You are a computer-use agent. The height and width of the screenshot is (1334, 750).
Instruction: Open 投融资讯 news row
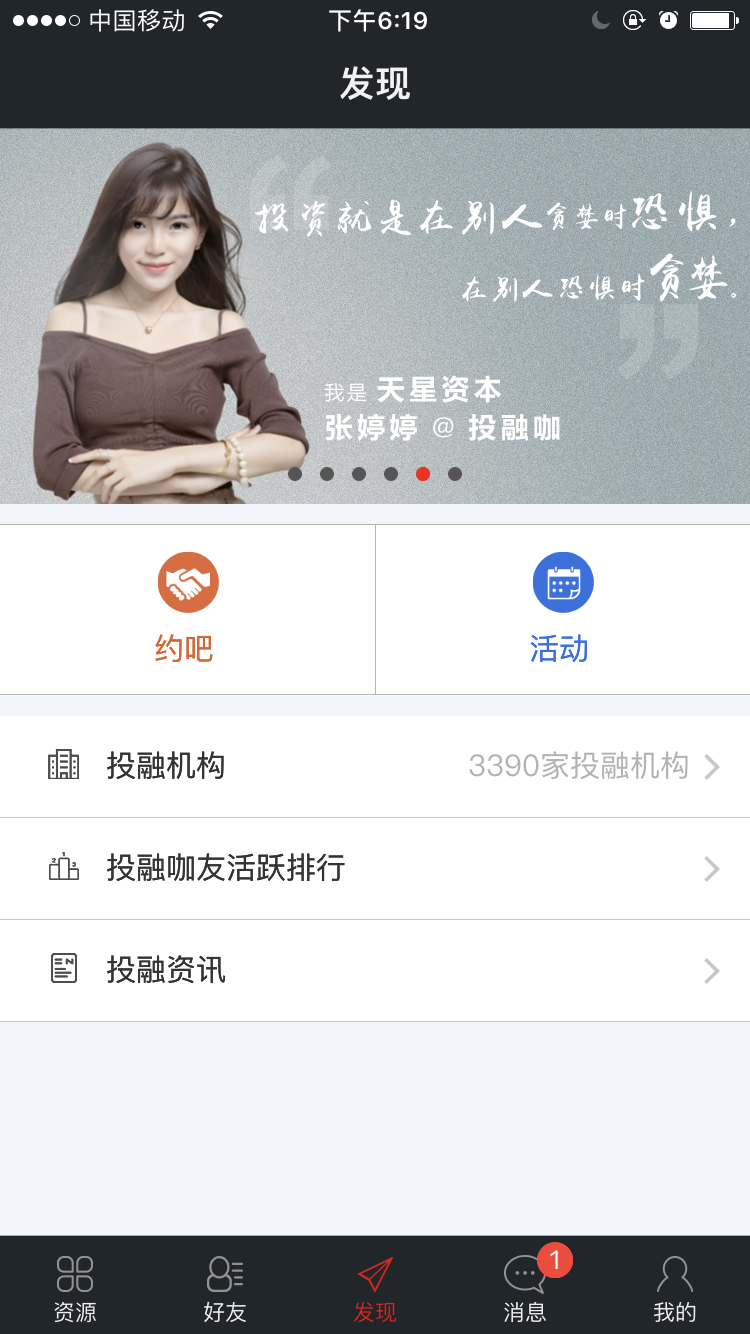(x=375, y=970)
